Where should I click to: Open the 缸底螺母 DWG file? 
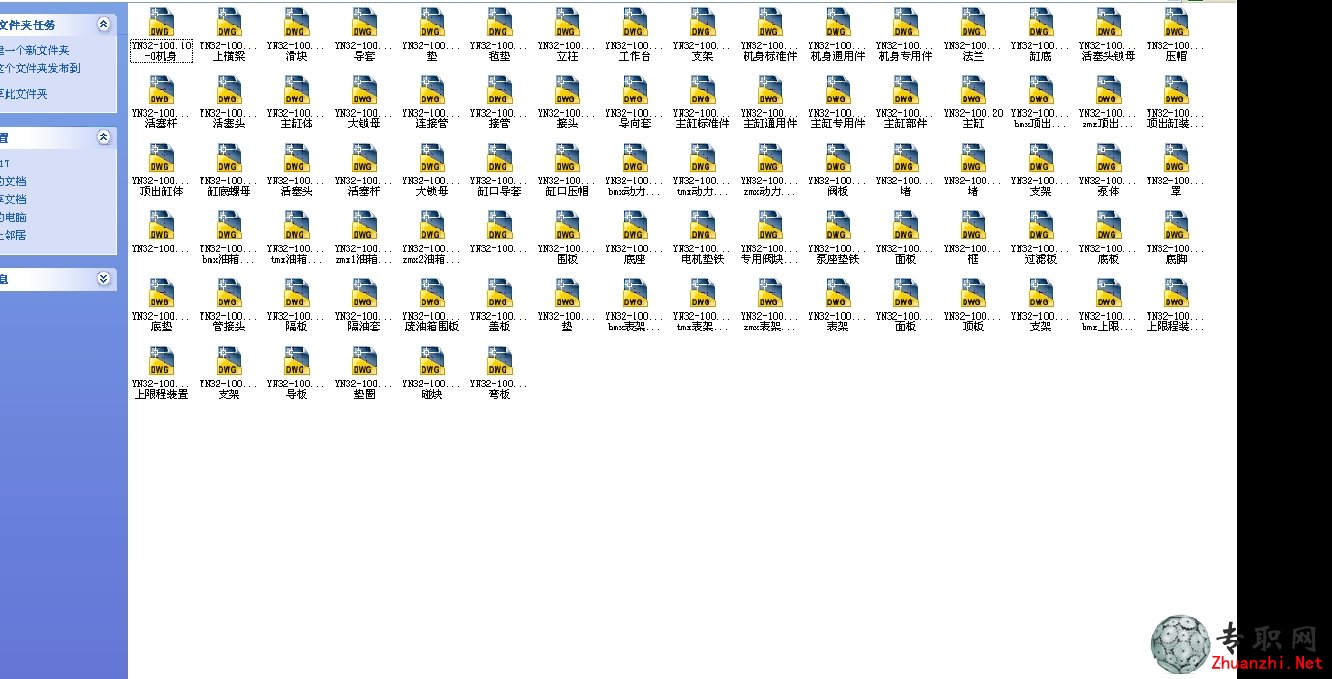228,159
